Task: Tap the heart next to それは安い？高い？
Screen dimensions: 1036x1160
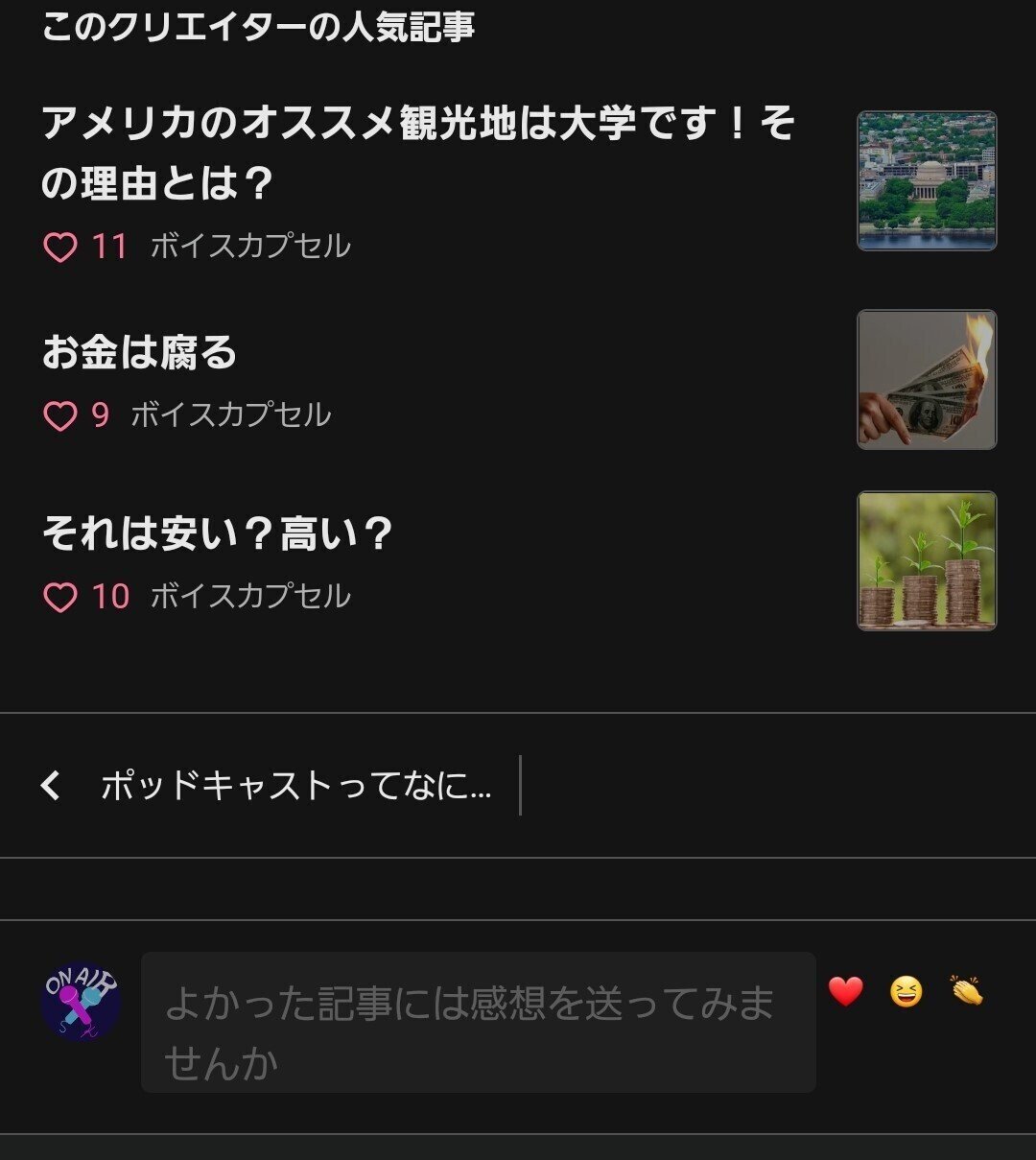Action: coord(61,596)
